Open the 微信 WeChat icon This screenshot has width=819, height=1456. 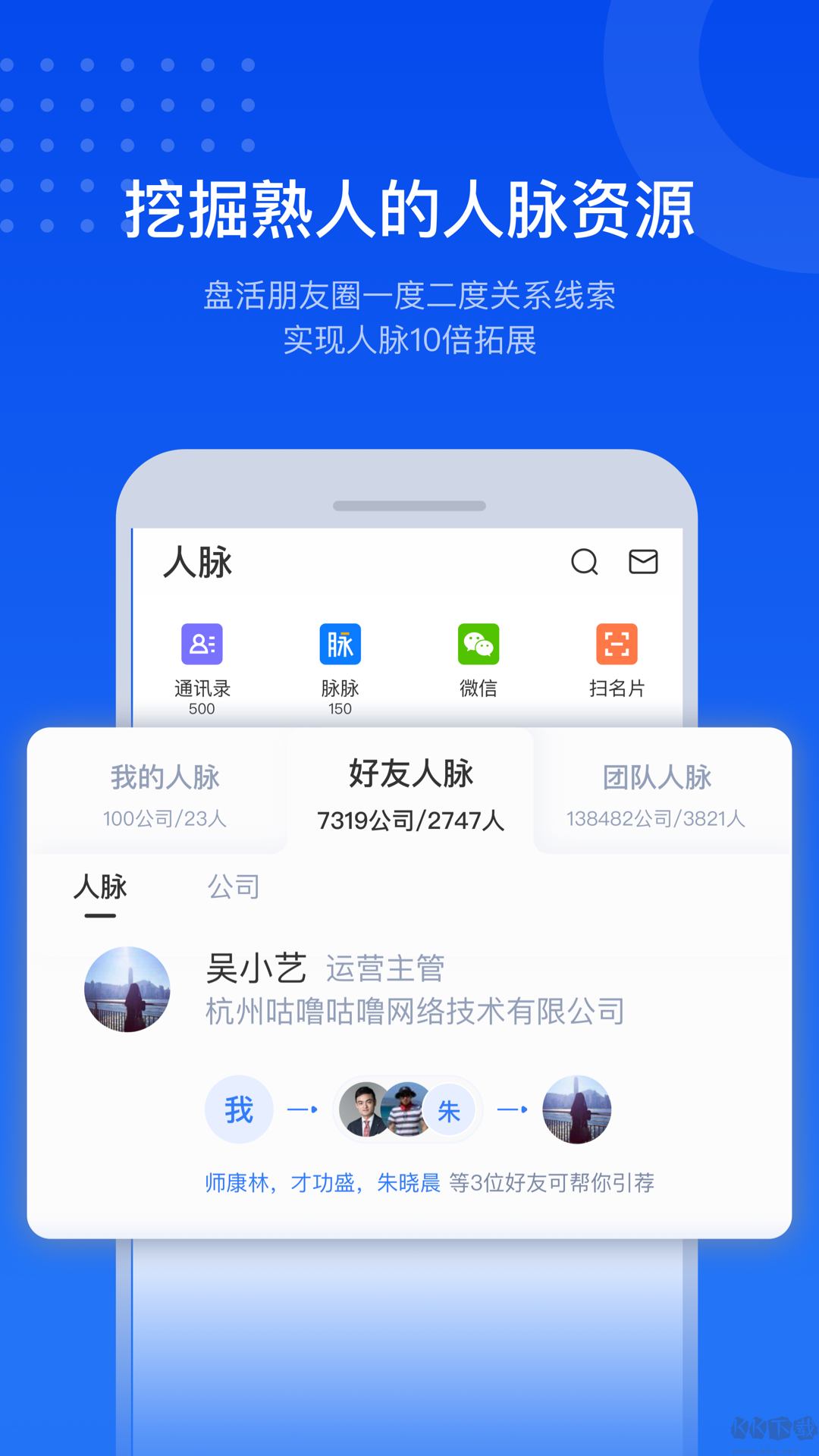point(478,644)
